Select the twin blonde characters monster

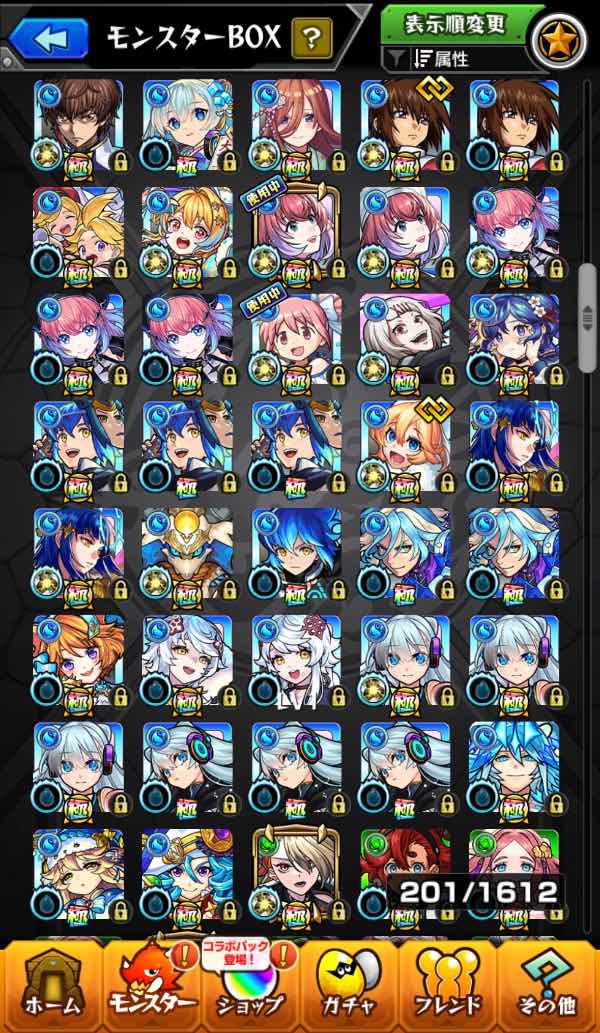(78, 233)
